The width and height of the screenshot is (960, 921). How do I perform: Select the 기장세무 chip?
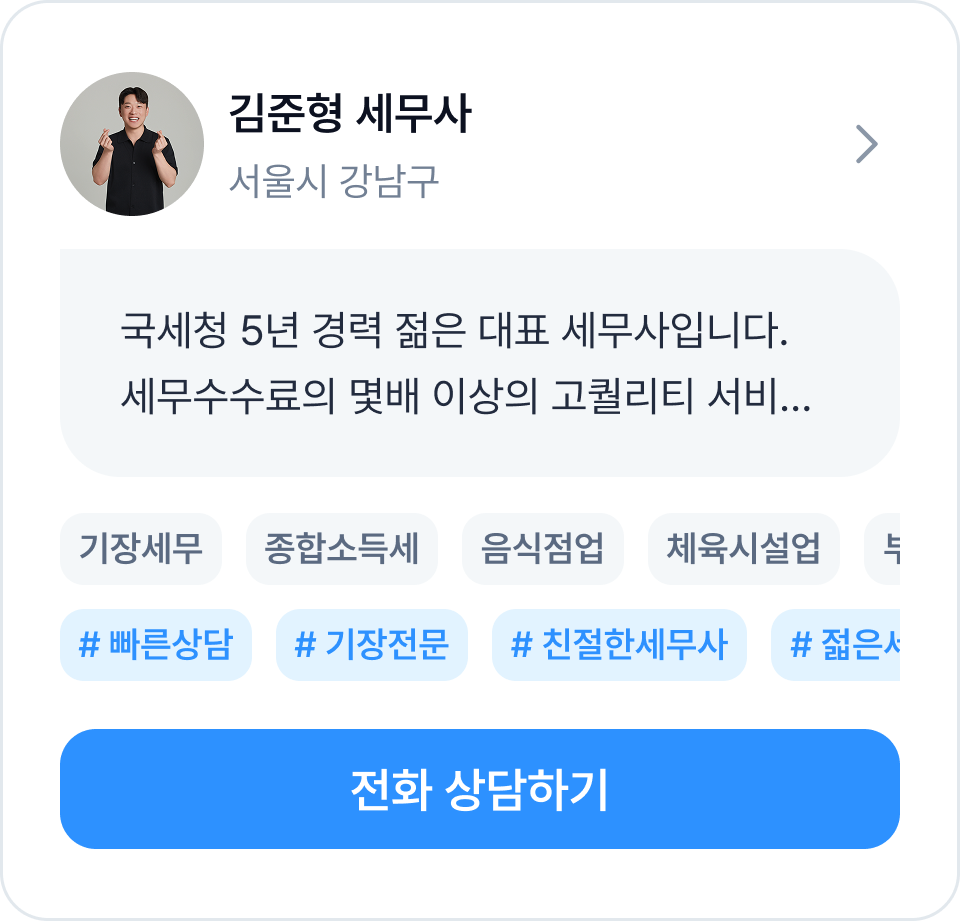[x=141, y=549]
